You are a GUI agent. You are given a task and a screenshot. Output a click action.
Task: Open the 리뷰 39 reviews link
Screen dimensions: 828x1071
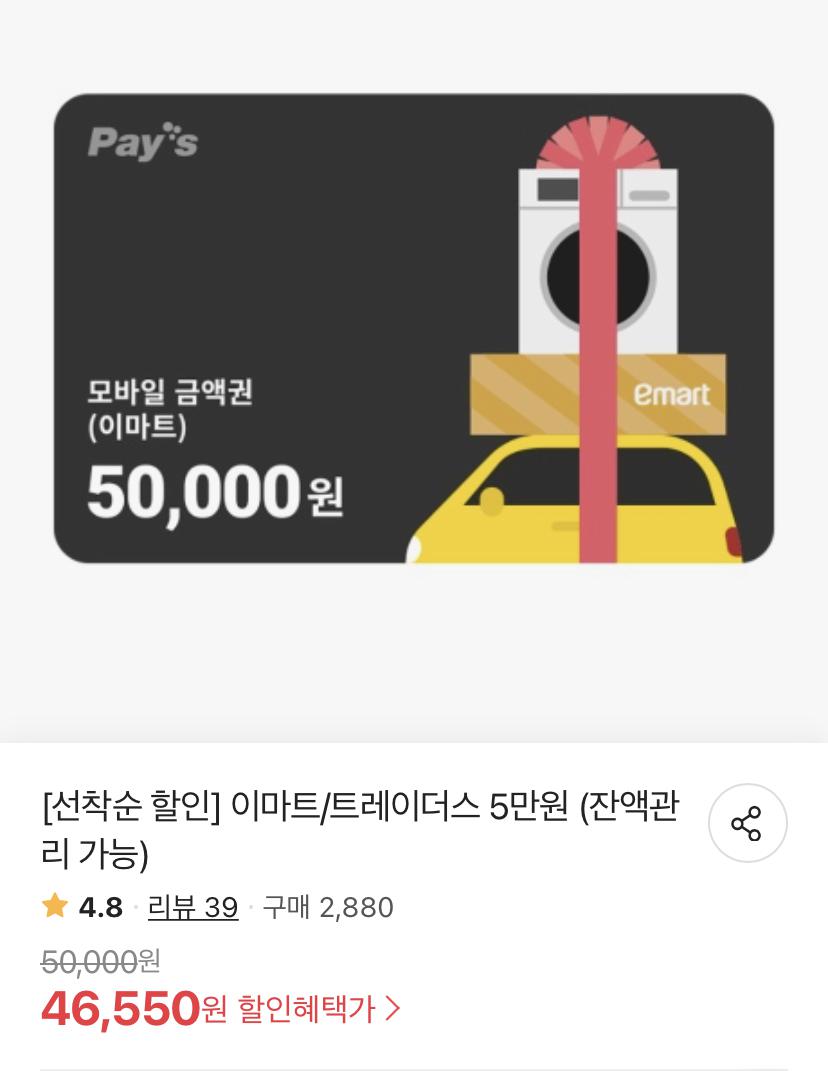(193, 907)
